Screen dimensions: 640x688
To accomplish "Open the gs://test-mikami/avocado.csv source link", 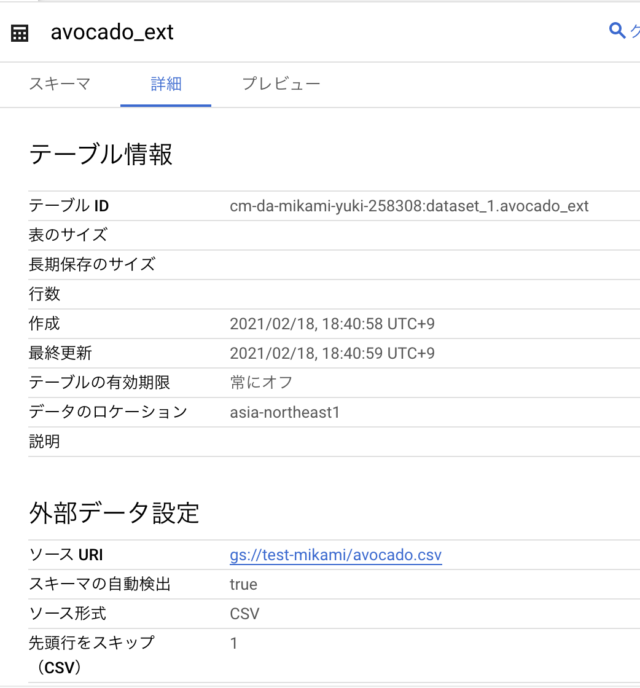I will coord(336,555).
